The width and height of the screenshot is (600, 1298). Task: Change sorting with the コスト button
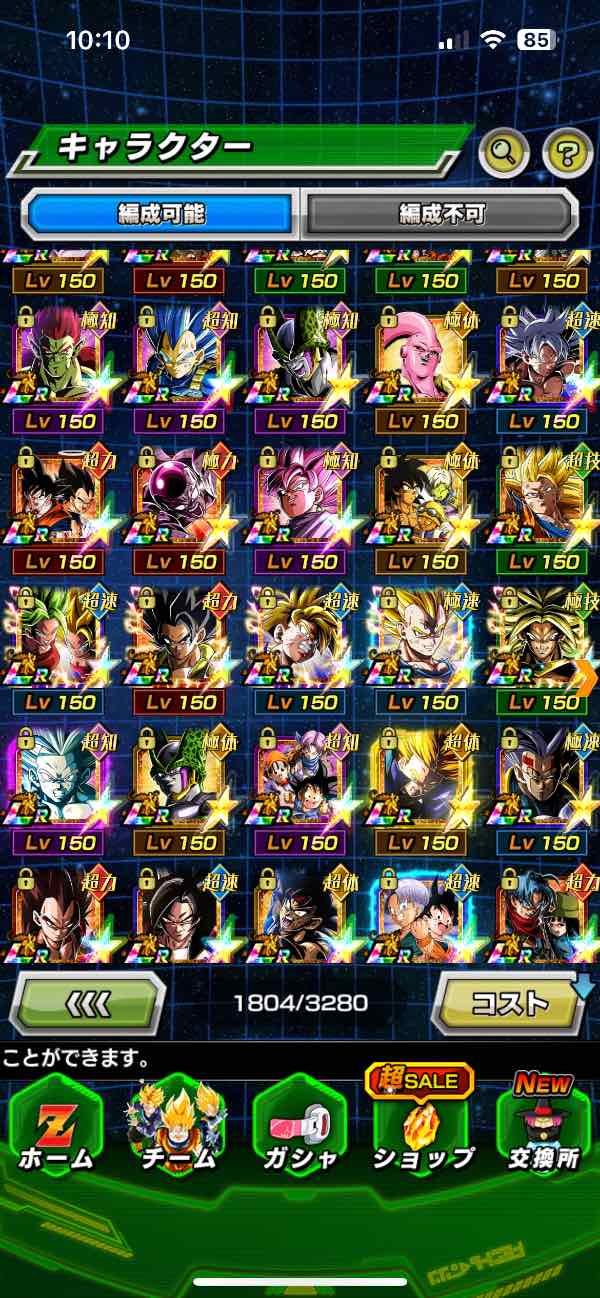click(x=508, y=1001)
